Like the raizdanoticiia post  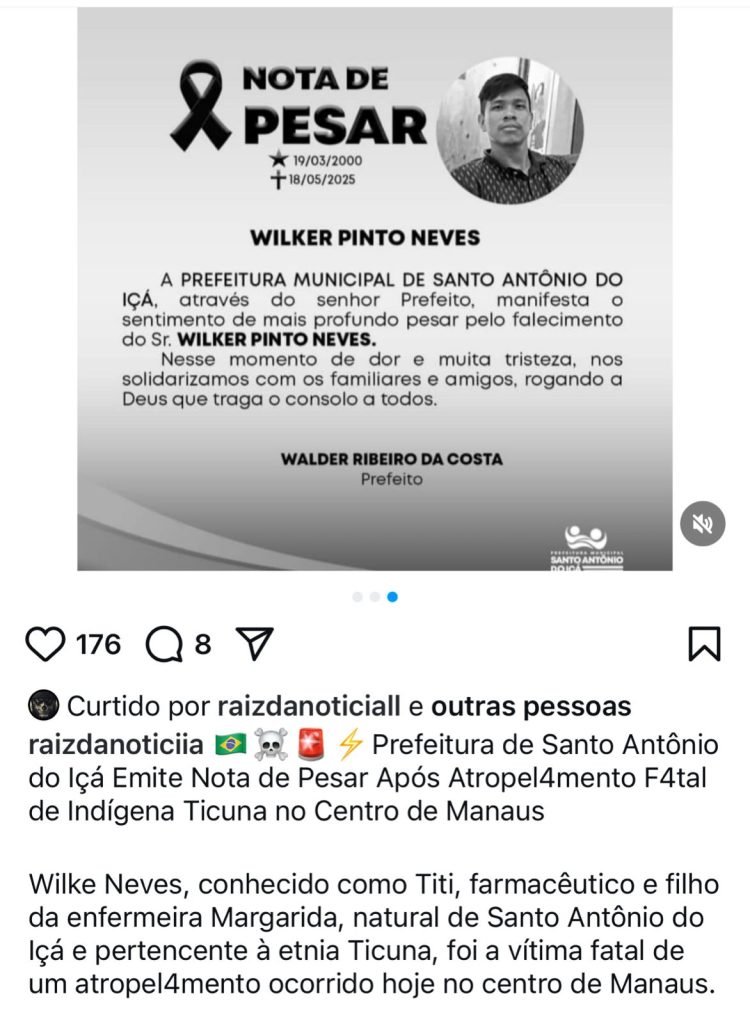pos(44,644)
